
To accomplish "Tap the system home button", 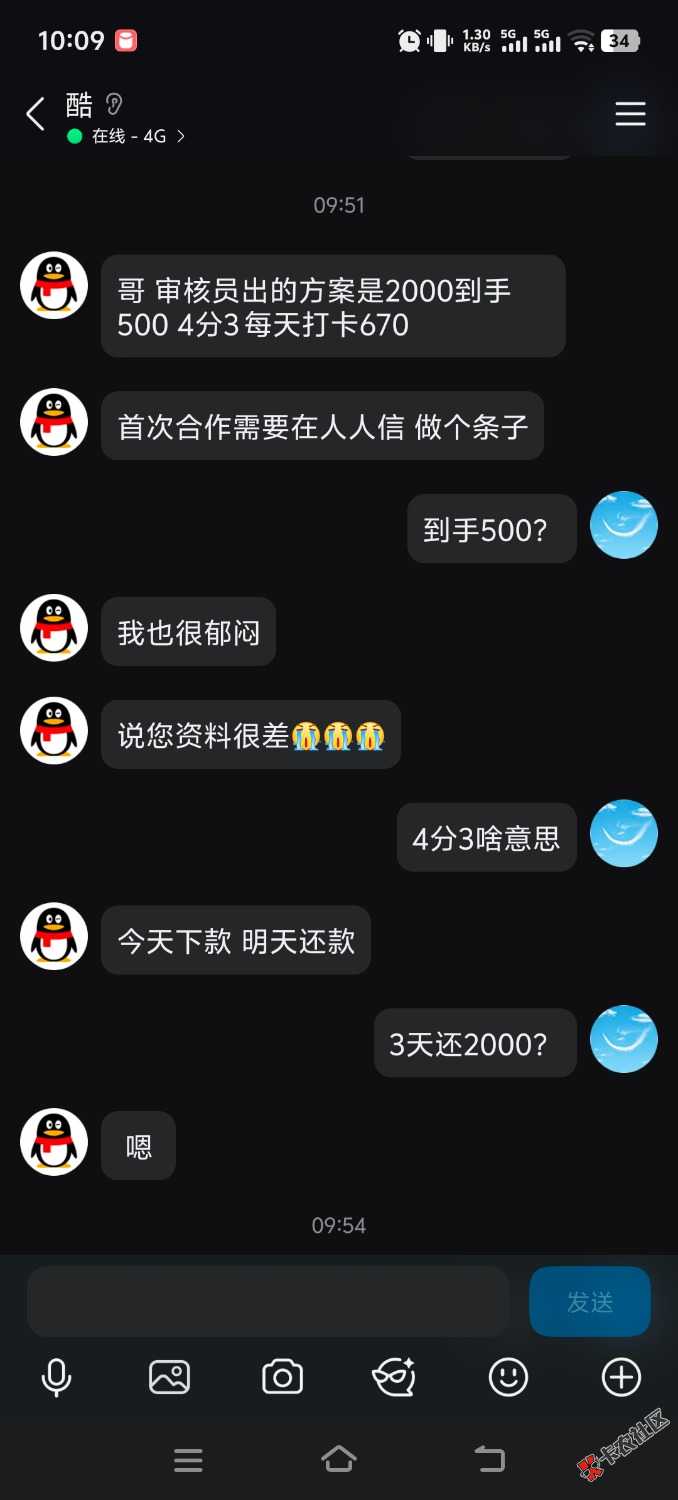I will [339, 1460].
